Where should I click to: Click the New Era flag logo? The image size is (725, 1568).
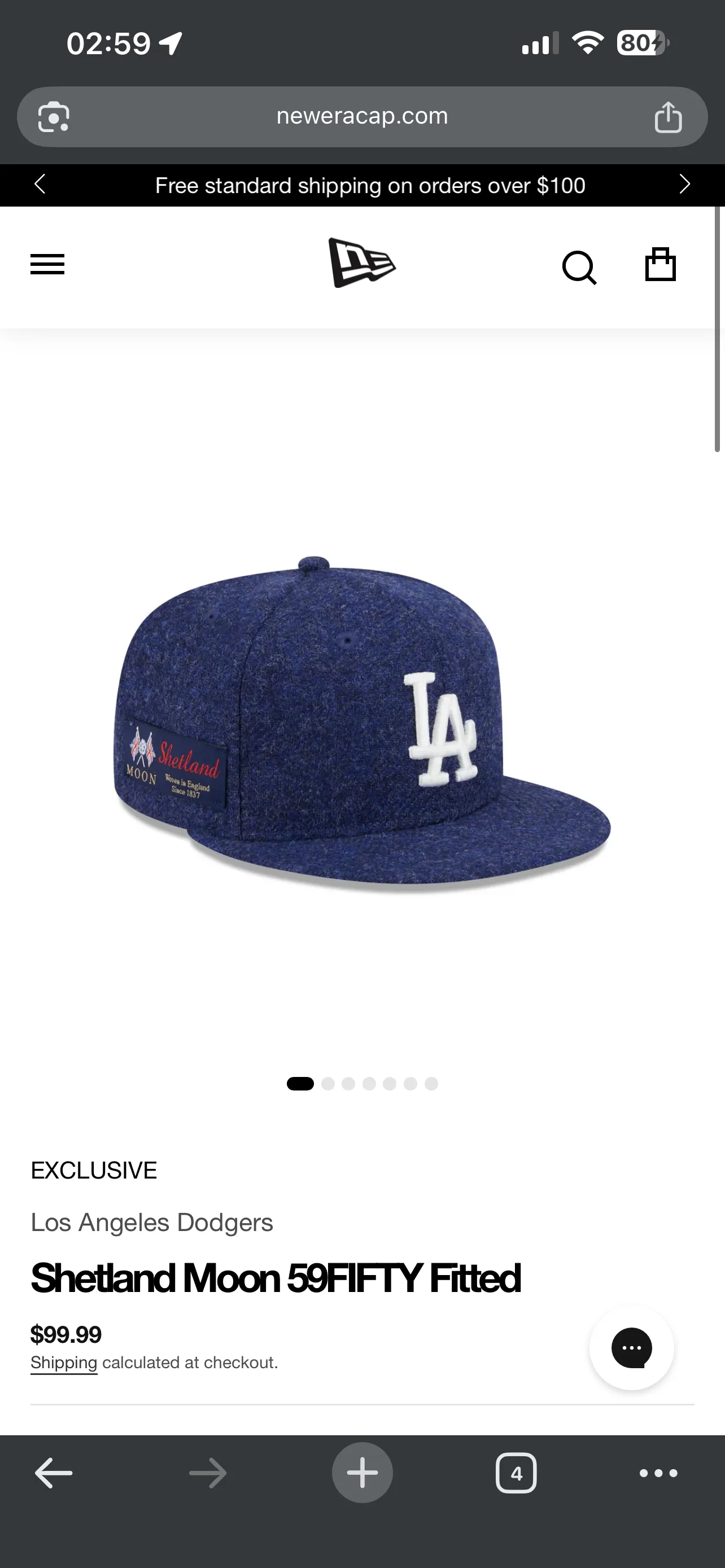pyautogui.click(x=362, y=263)
